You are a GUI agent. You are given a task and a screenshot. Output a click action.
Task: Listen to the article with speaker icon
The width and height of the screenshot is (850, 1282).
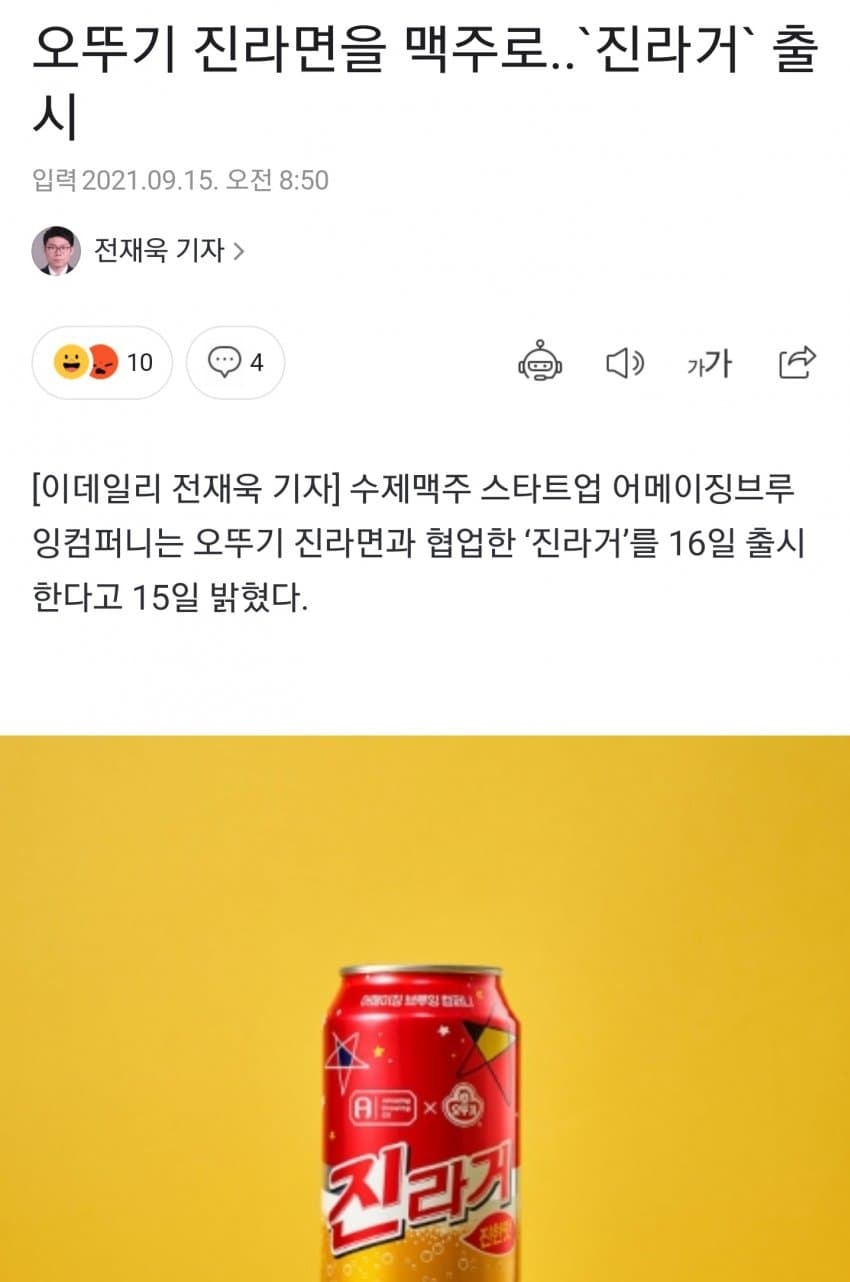click(625, 362)
